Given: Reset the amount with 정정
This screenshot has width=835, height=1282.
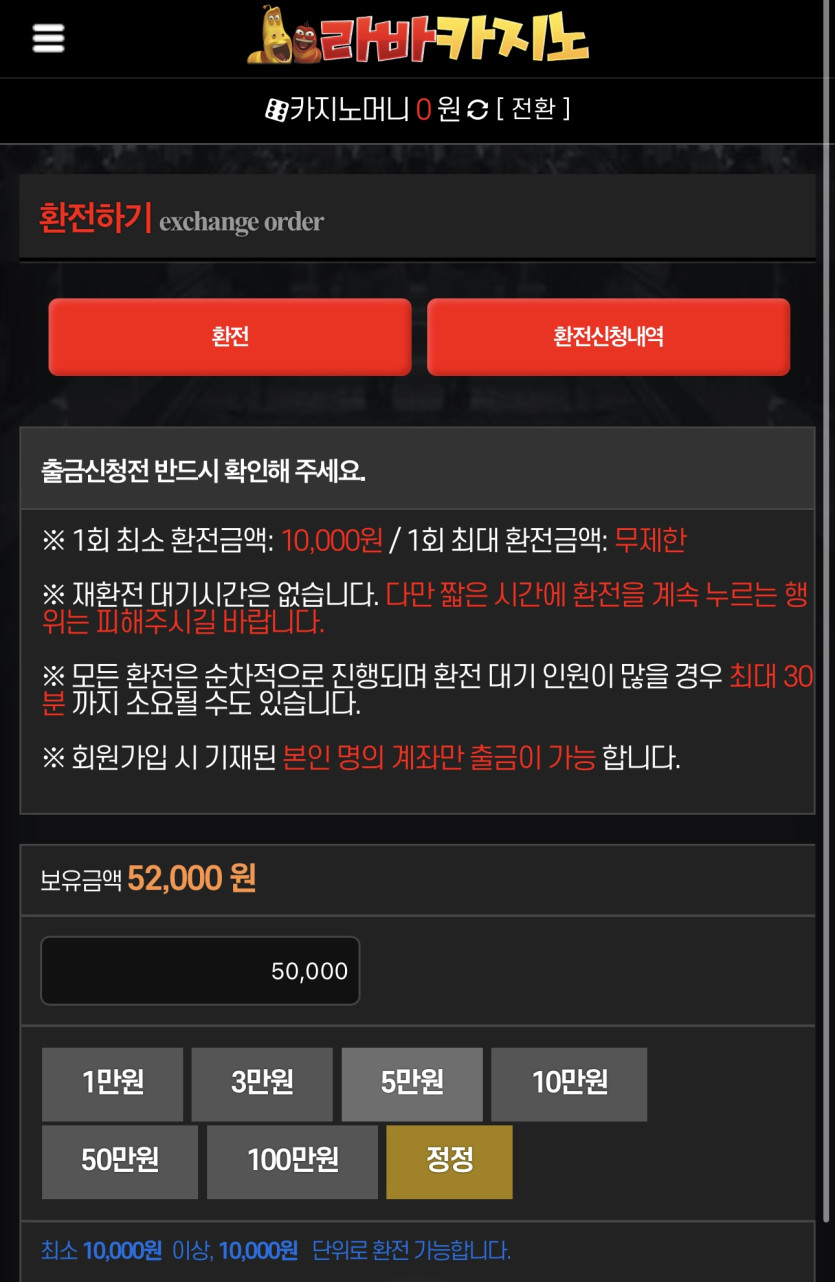Looking at the screenshot, I should (x=449, y=1162).
